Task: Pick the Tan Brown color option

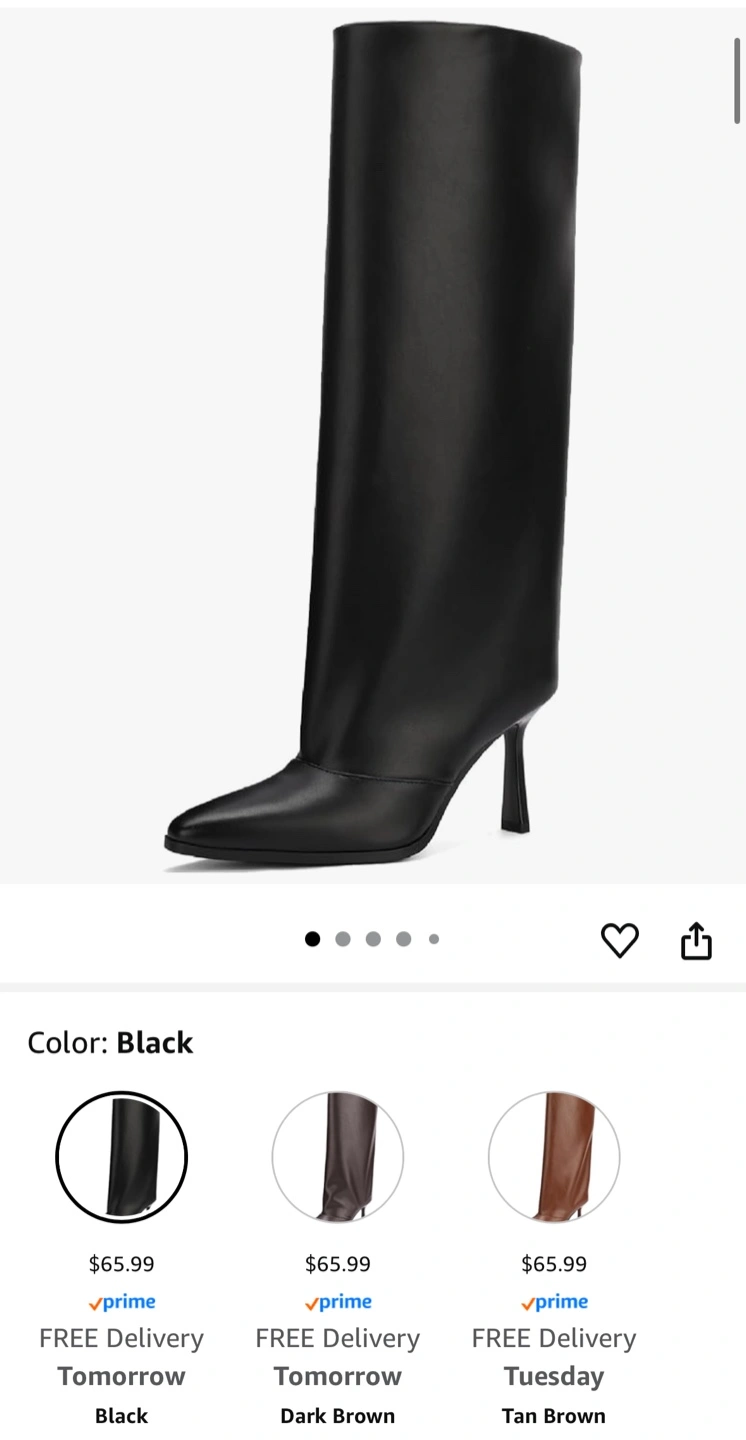Action: point(554,1157)
